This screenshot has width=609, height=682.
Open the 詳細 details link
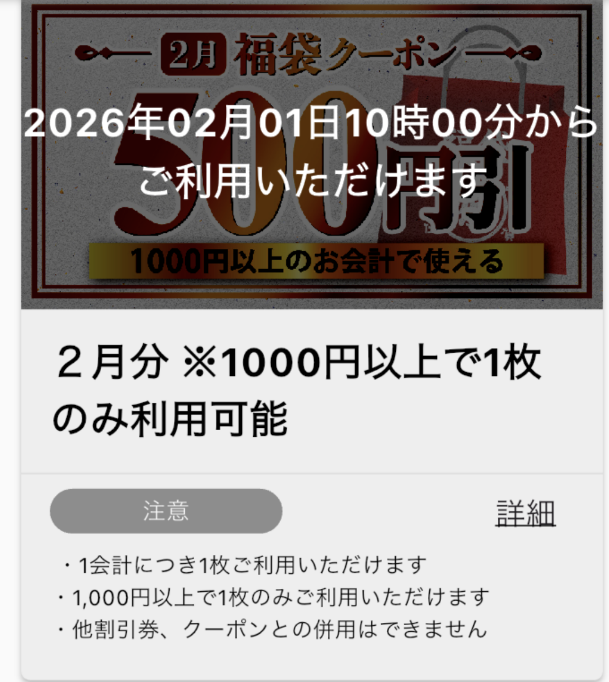pos(525,513)
